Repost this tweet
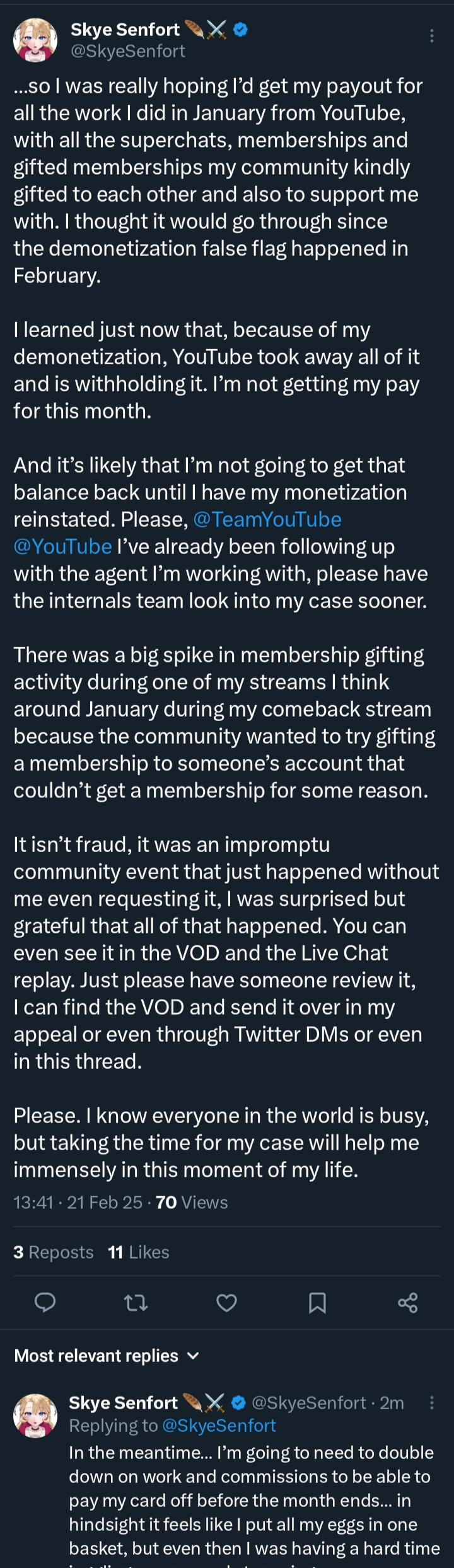The height and width of the screenshot is (1568, 454). 136,1302
